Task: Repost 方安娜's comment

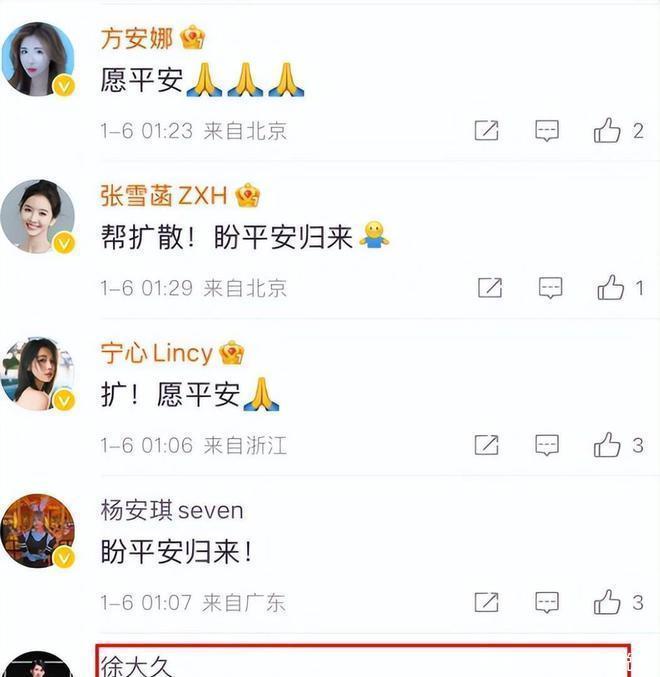Action: point(486,131)
